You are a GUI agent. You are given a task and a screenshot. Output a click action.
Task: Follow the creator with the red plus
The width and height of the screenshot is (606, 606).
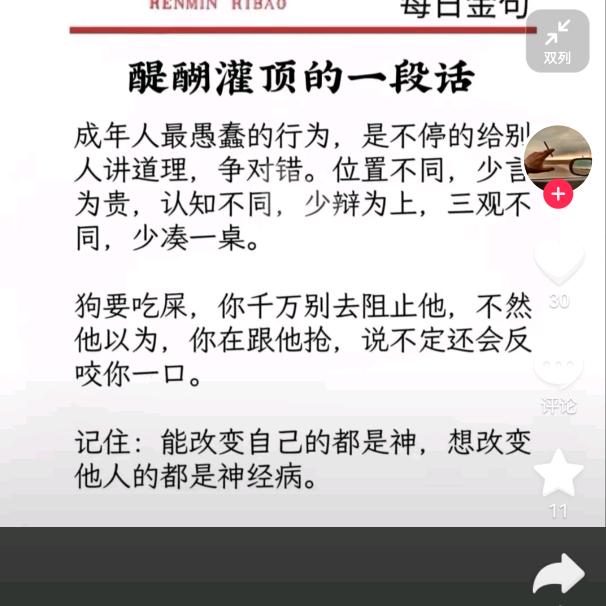(x=557, y=194)
